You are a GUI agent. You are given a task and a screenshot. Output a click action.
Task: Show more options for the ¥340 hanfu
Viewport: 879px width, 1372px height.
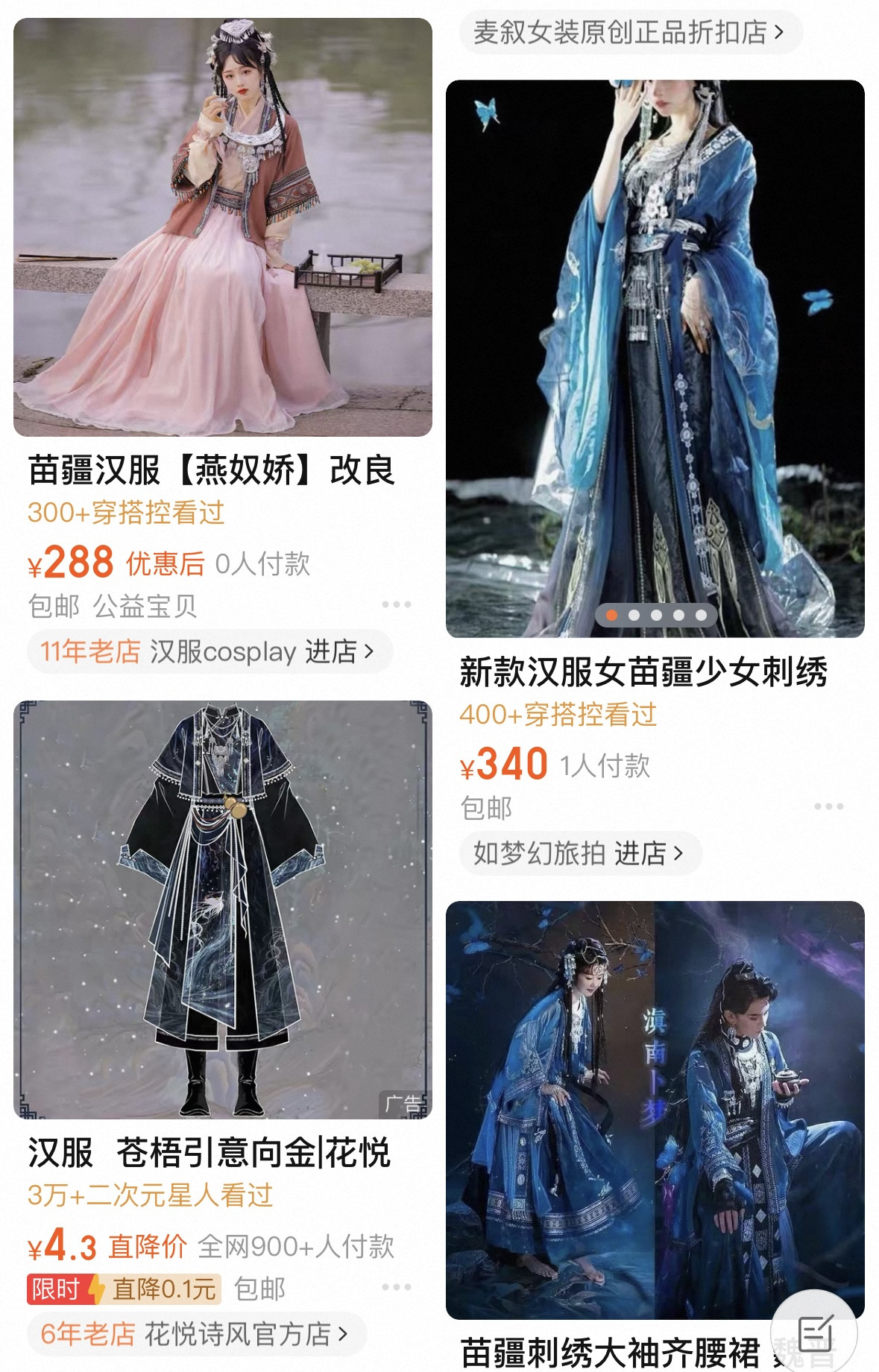click(828, 806)
